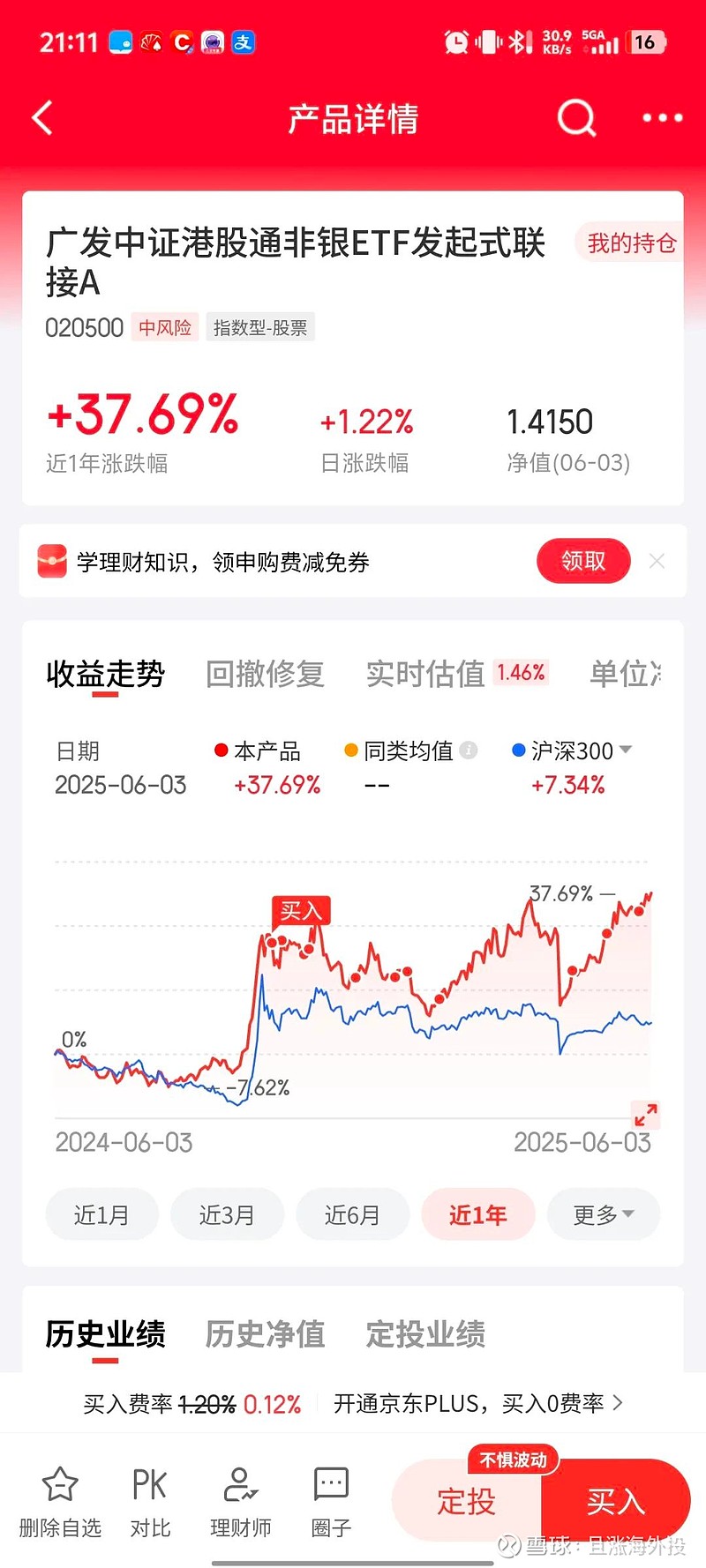Click the back arrow to exit product details

pyautogui.click(x=41, y=117)
